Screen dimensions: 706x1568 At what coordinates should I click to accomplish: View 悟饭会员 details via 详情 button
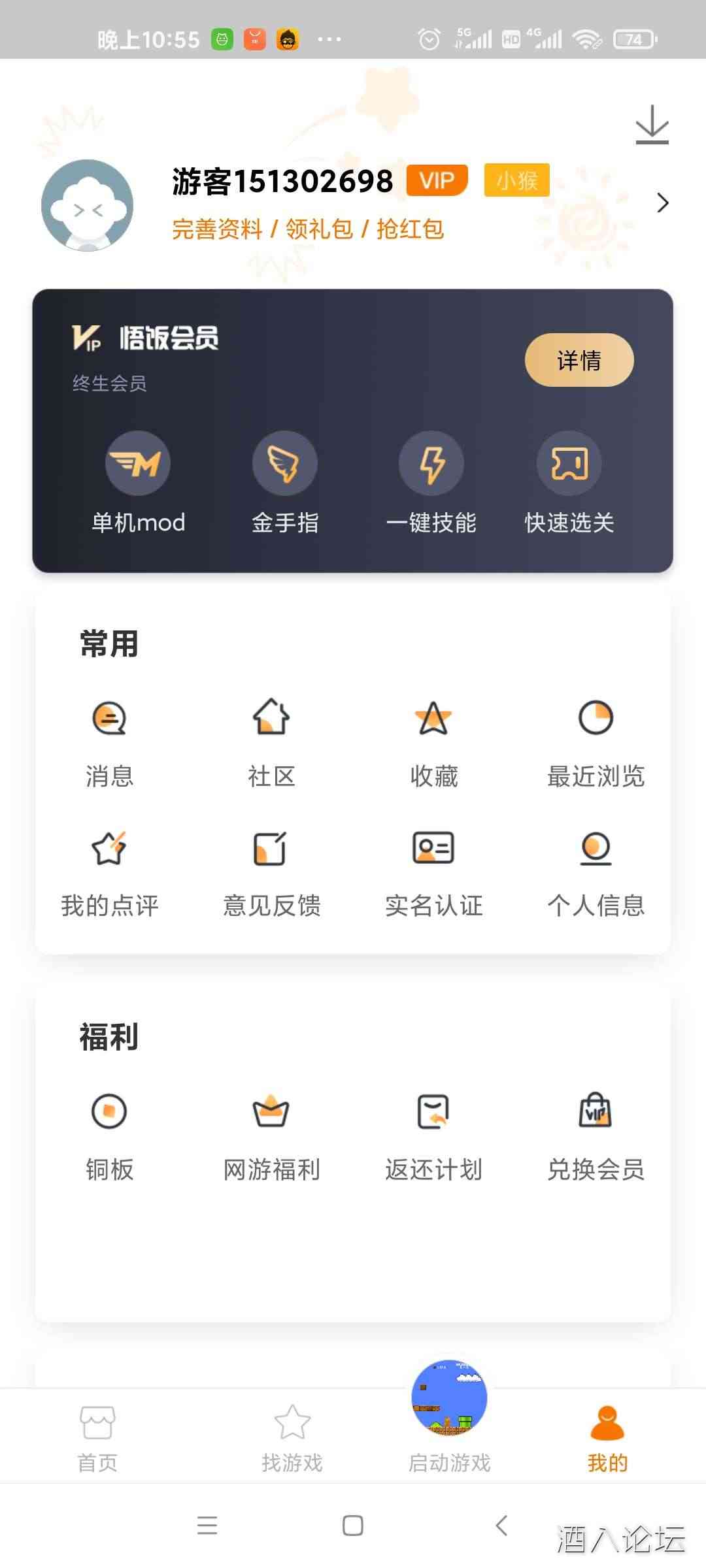tap(579, 360)
